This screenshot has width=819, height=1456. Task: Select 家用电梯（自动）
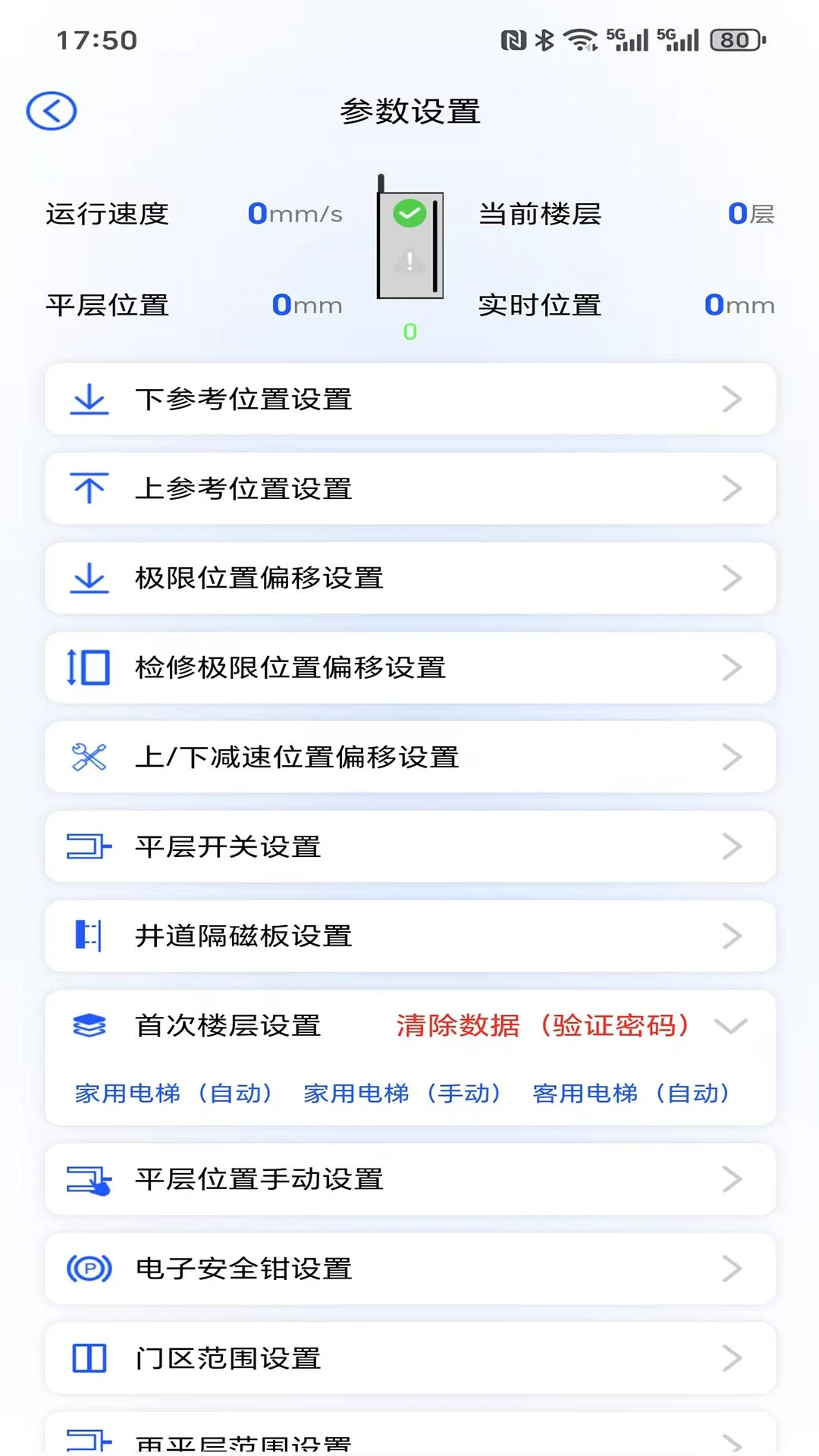click(173, 1093)
